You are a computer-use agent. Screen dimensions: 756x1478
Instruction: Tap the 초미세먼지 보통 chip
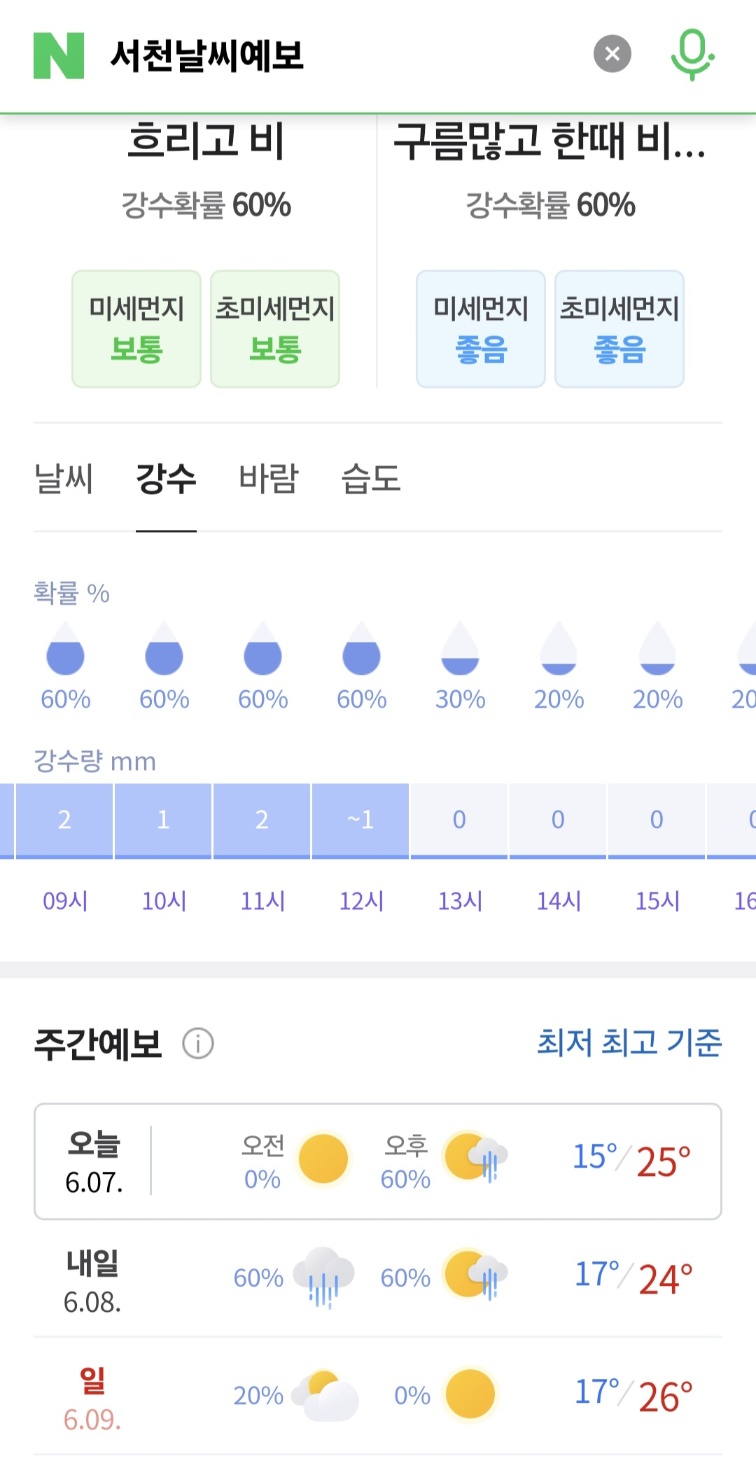click(275, 329)
